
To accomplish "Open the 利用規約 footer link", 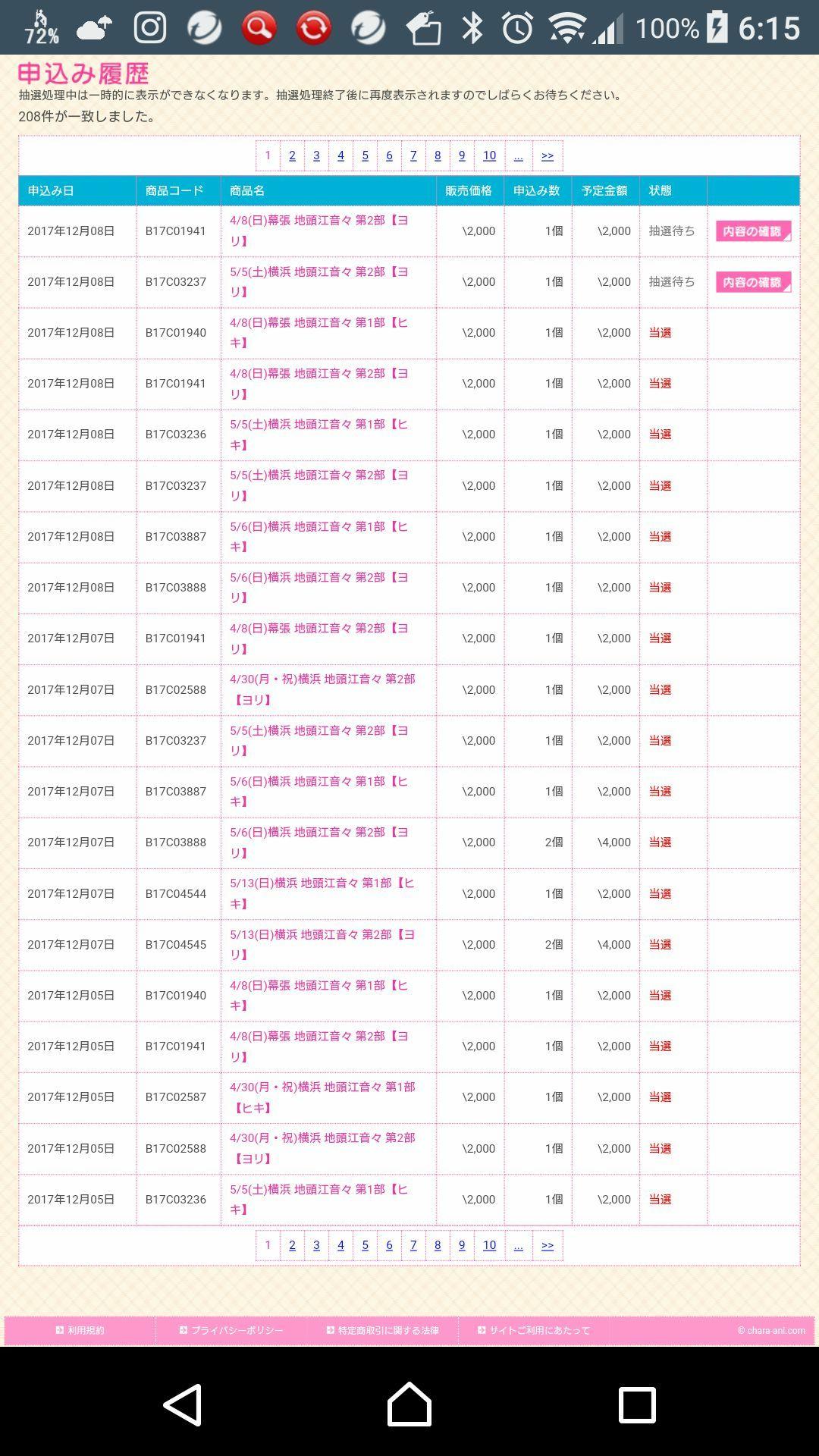I will click(x=80, y=1330).
